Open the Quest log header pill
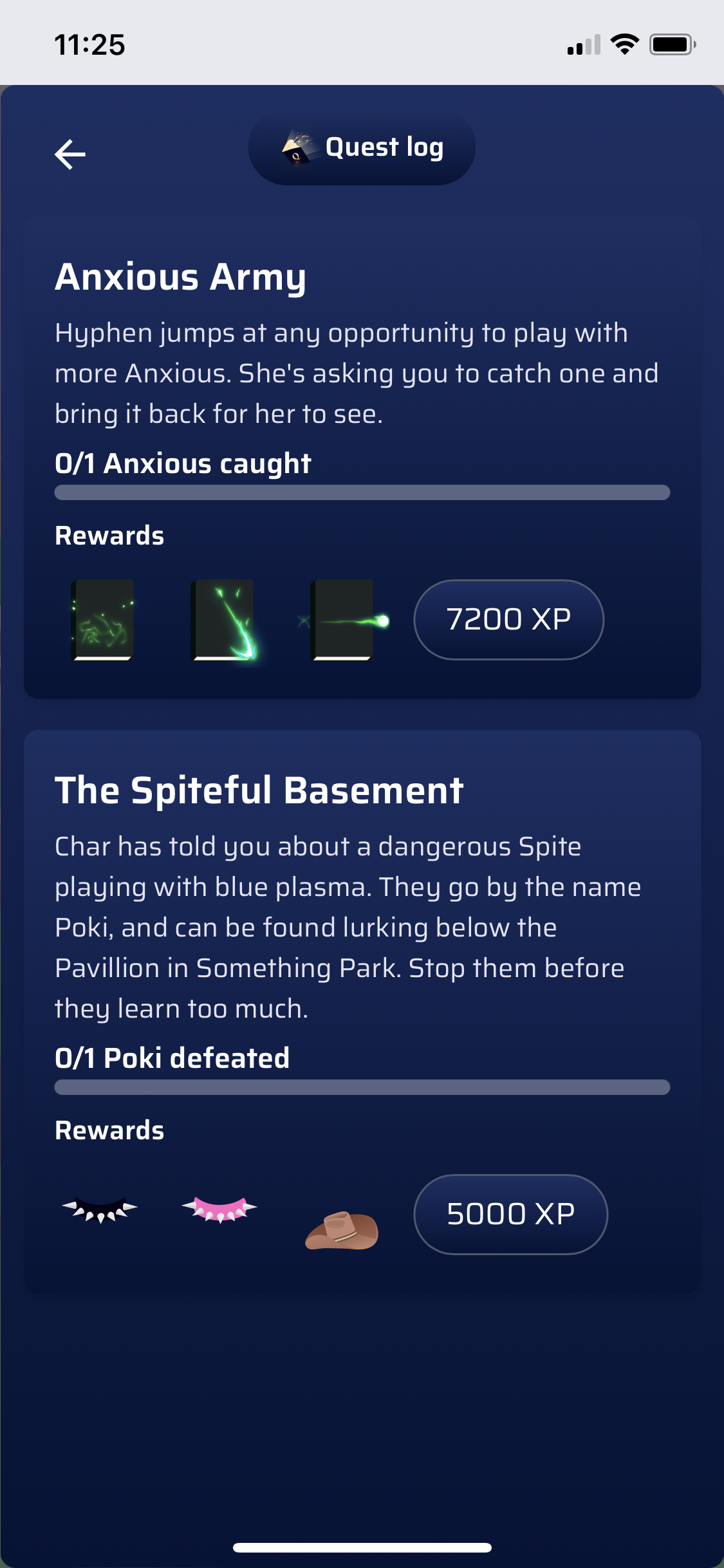The height and width of the screenshot is (1568, 724). (x=362, y=147)
